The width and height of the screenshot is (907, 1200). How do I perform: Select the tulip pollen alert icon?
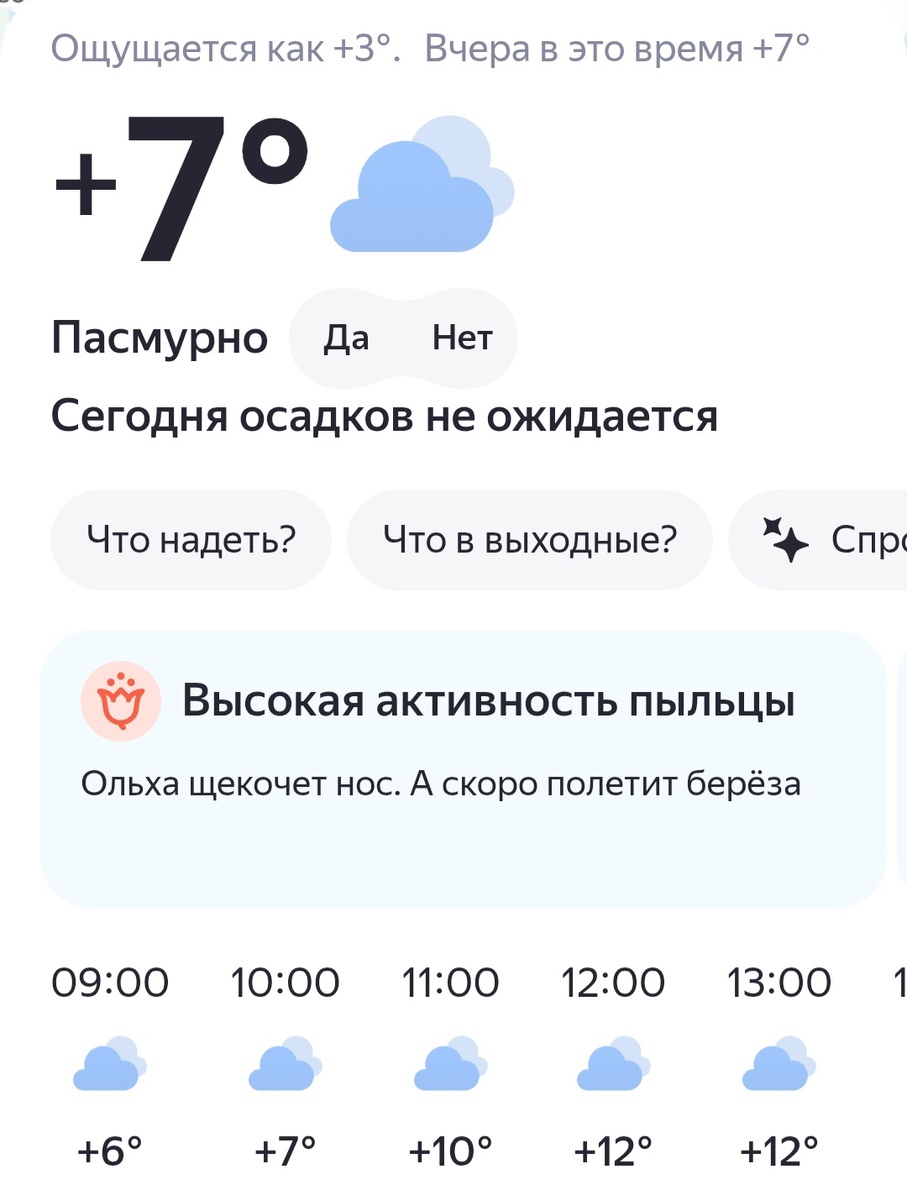point(121,700)
